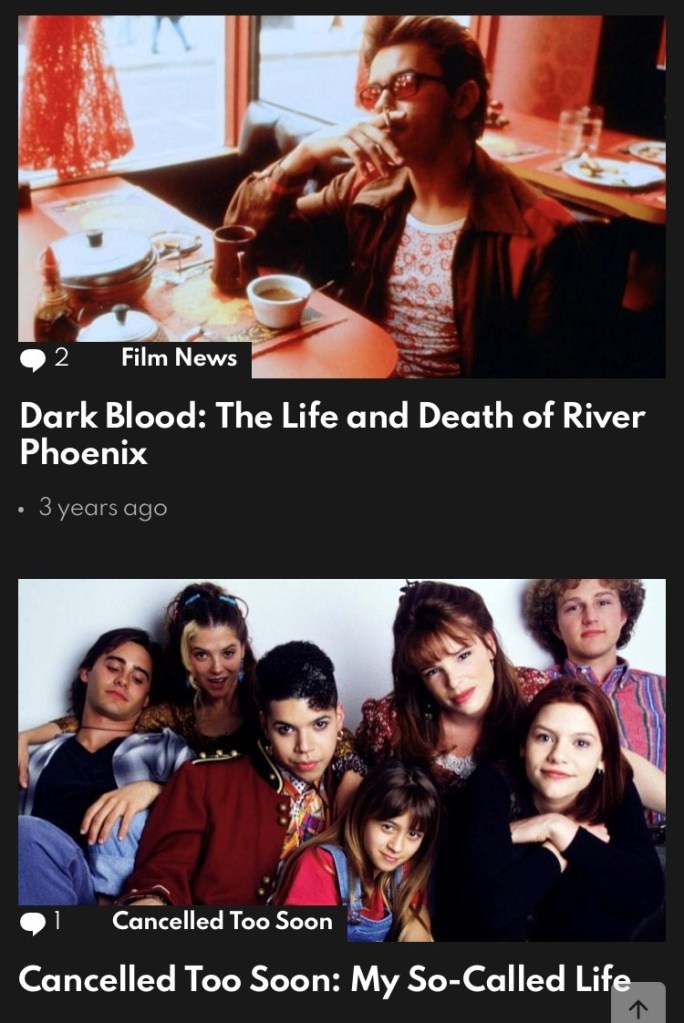Viewport: 684px width, 1023px height.
Task: Browse the Cancelled Too Soon category
Action: pos(222,921)
